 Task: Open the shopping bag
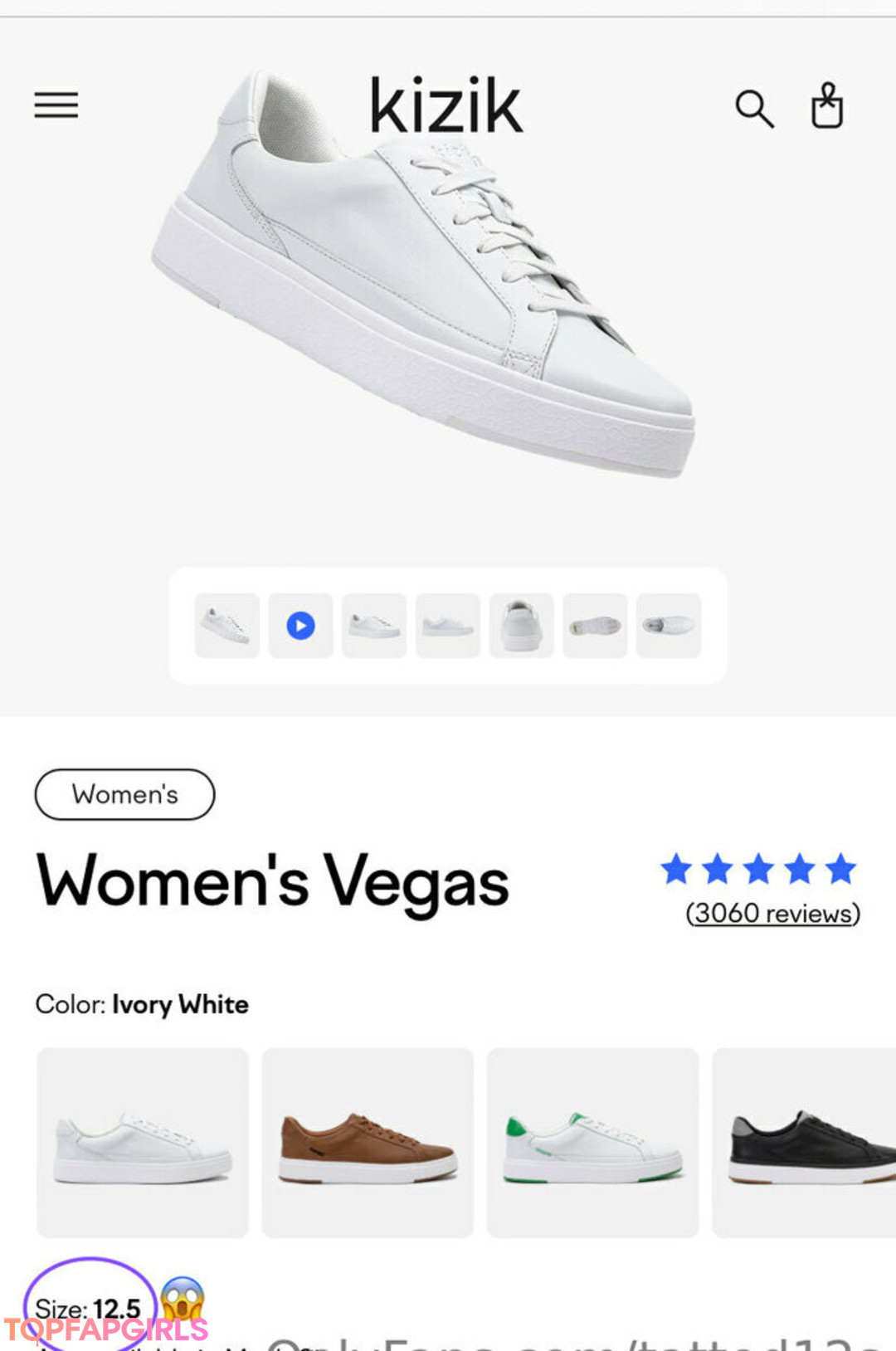[826, 106]
